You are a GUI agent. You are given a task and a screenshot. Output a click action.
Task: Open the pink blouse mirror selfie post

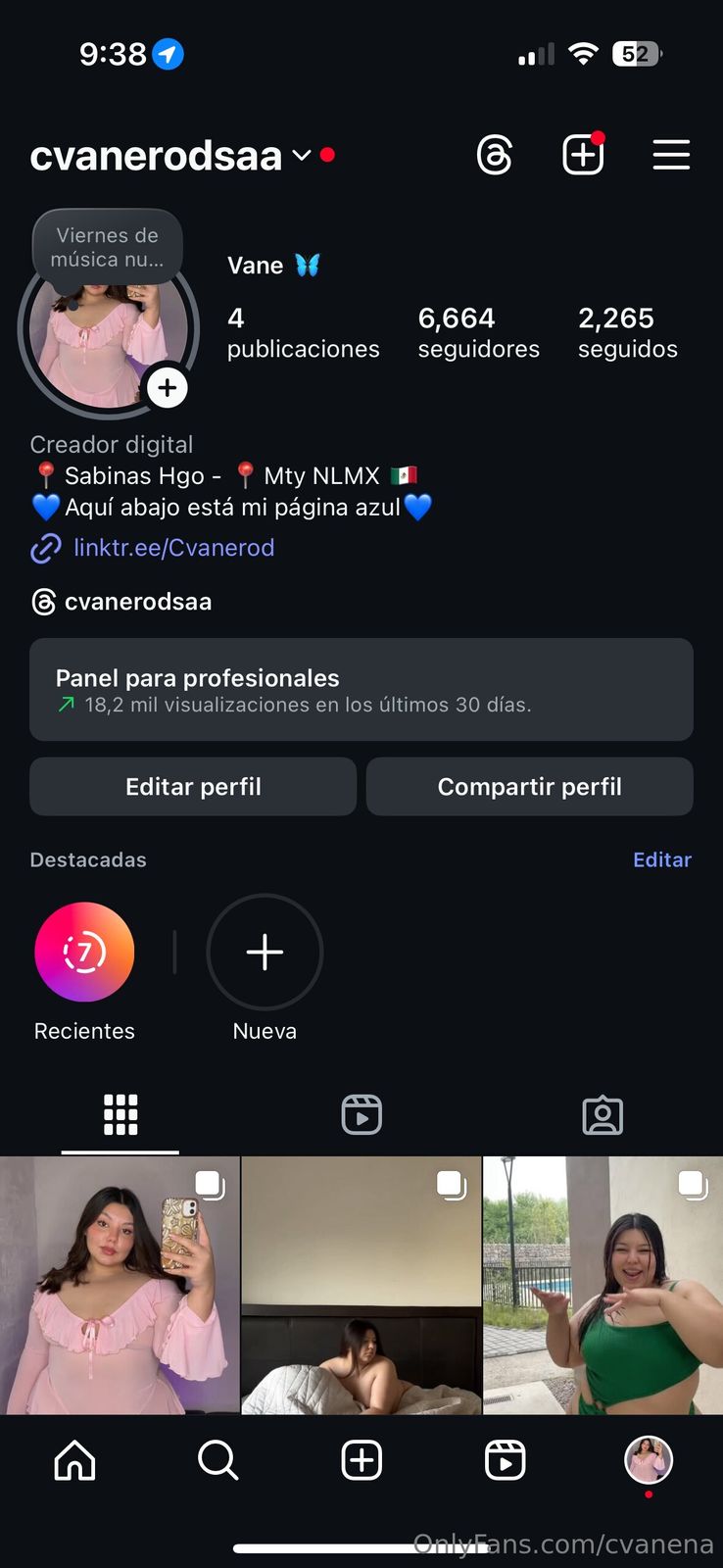(x=120, y=1285)
